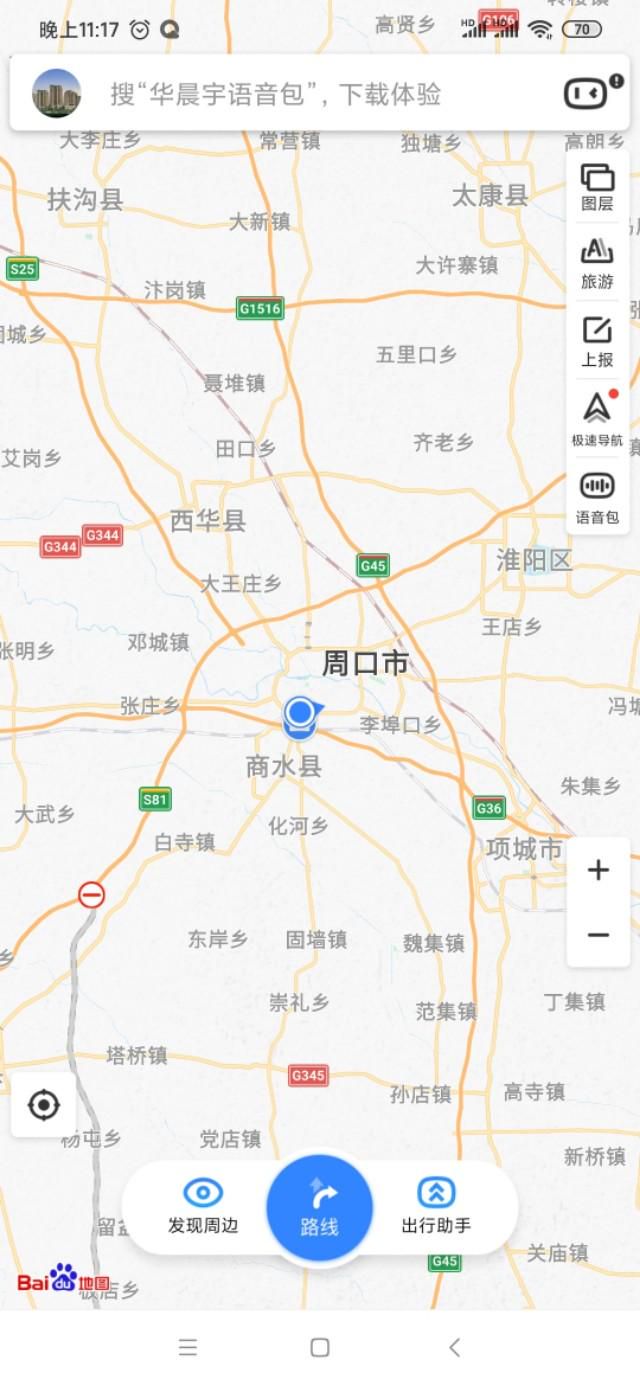Open the 出行助手 travel assistant

pyautogui.click(x=436, y=1206)
